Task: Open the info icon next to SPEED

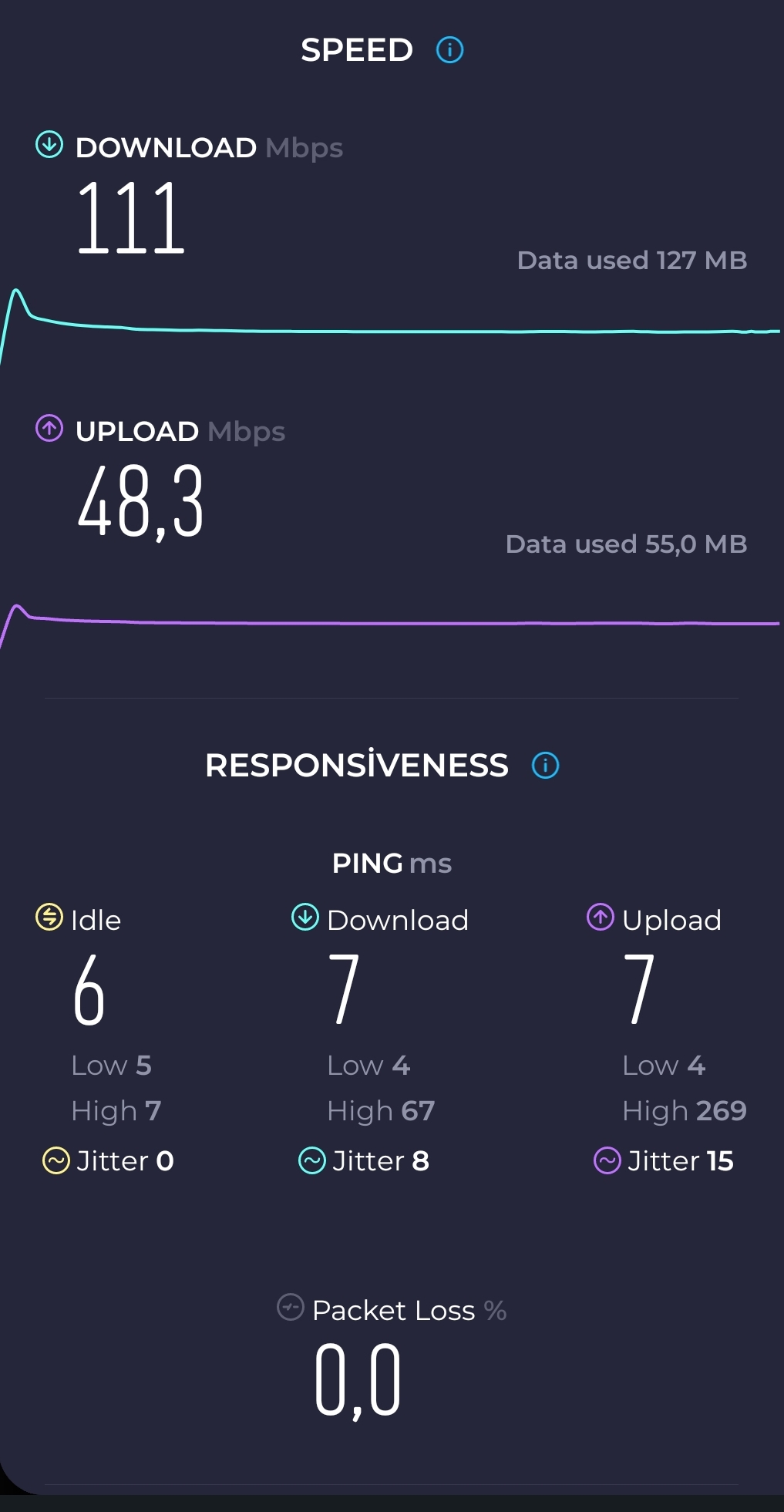Action: point(449,50)
